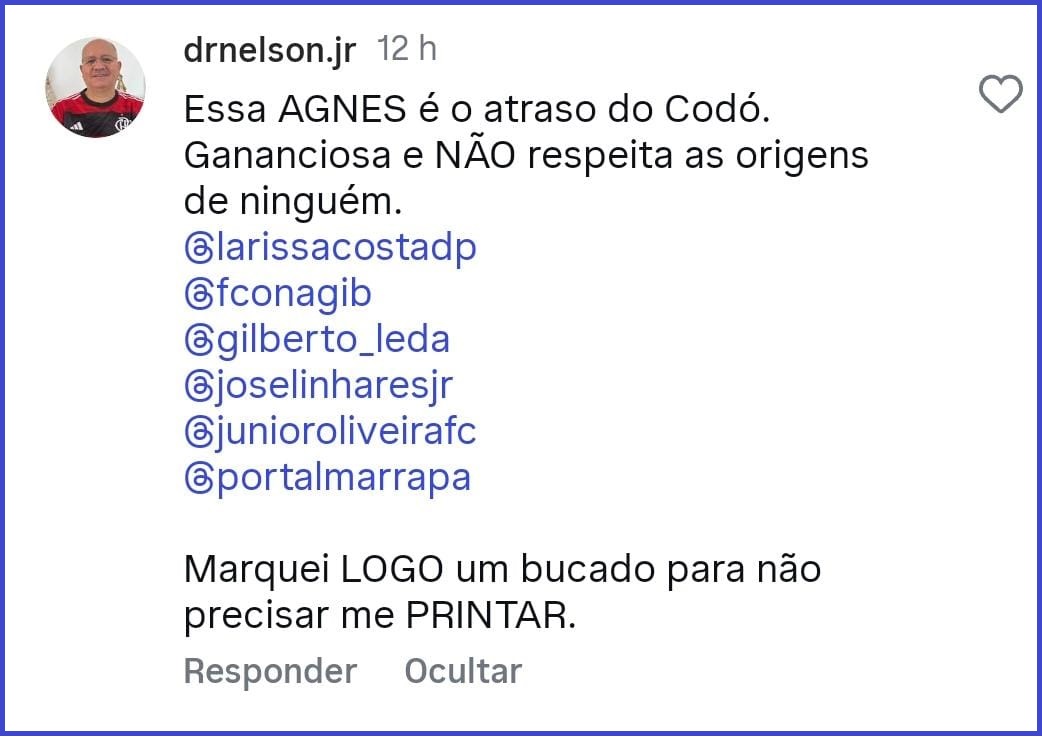Open the @gilberto_leda mention
The image size is (1042, 738).
click(x=317, y=339)
